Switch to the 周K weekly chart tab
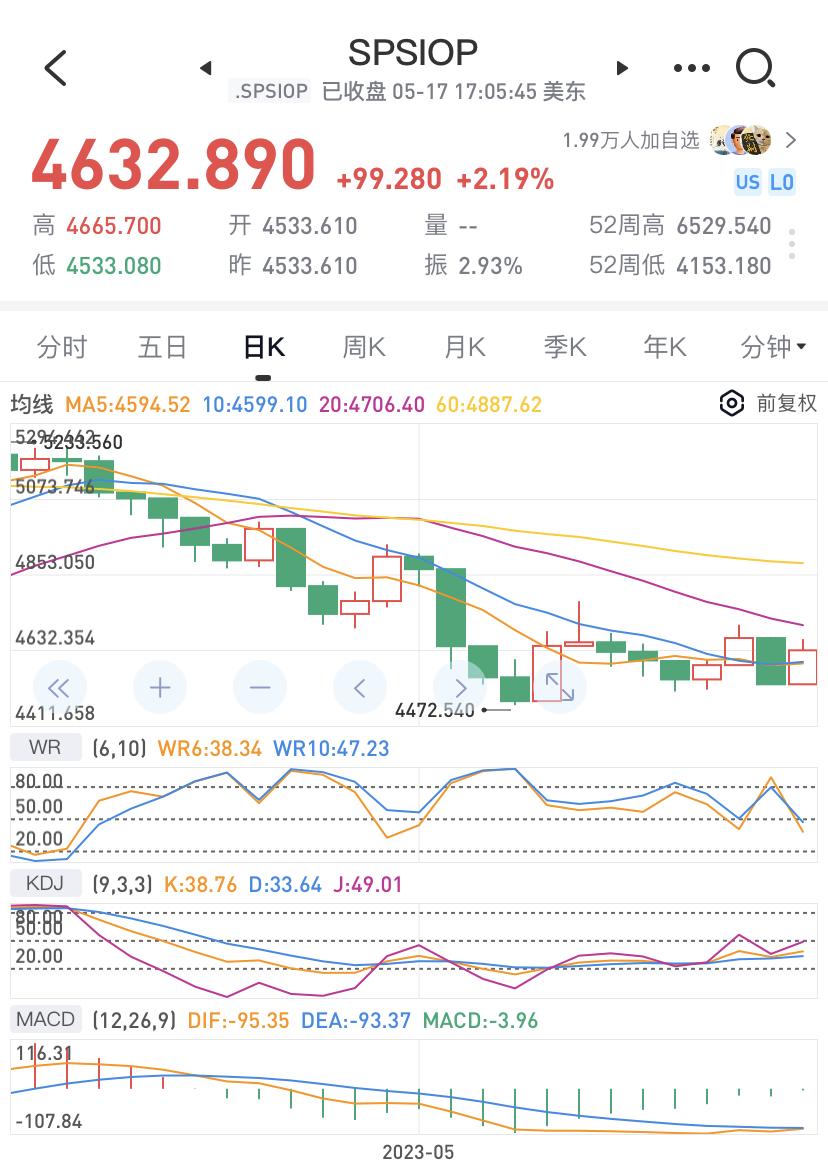 point(363,346)
